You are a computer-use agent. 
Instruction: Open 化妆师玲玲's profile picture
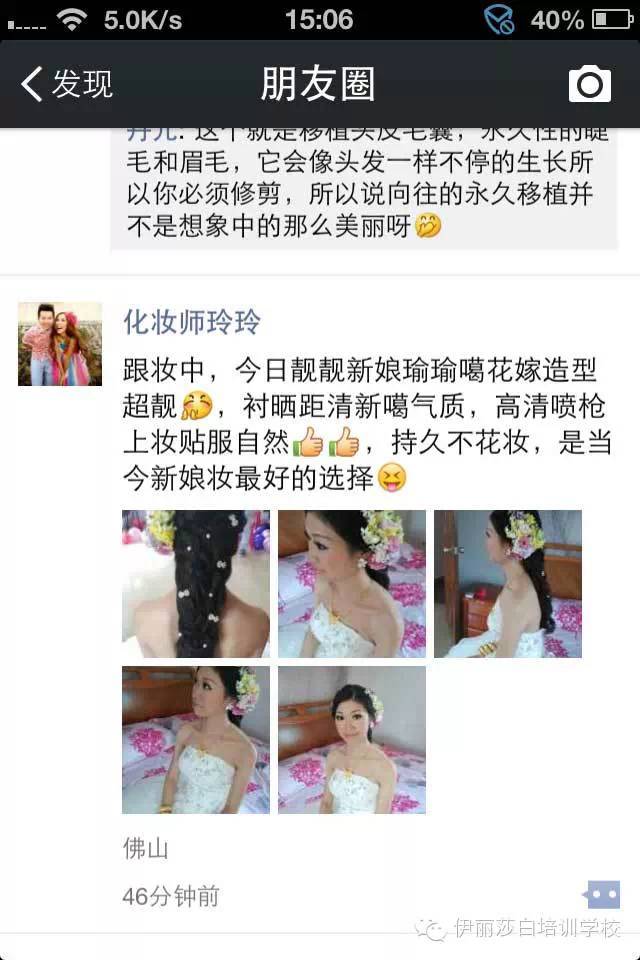click(x=60, y=344)
